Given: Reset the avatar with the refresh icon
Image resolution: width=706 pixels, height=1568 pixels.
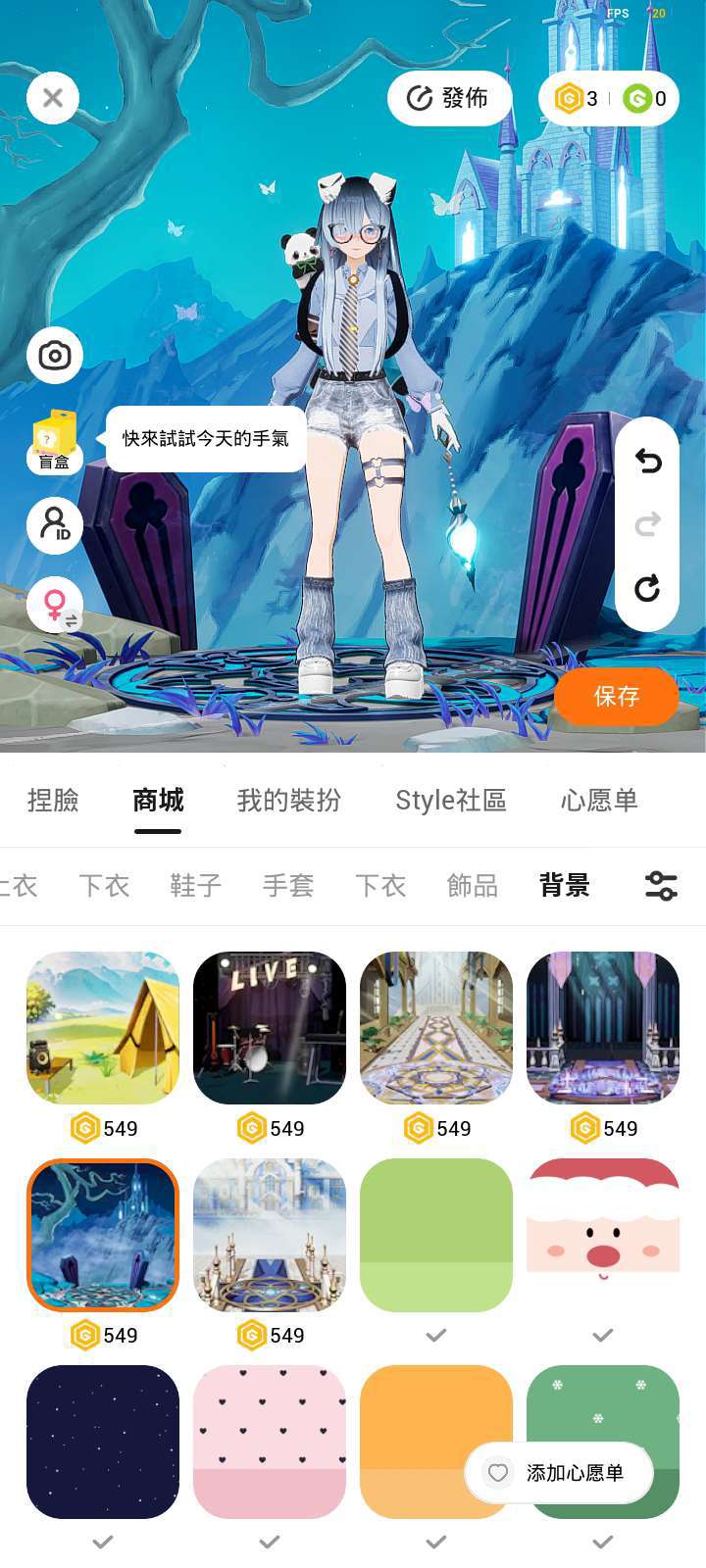Looking at the screenshot, I should point(647,588).
